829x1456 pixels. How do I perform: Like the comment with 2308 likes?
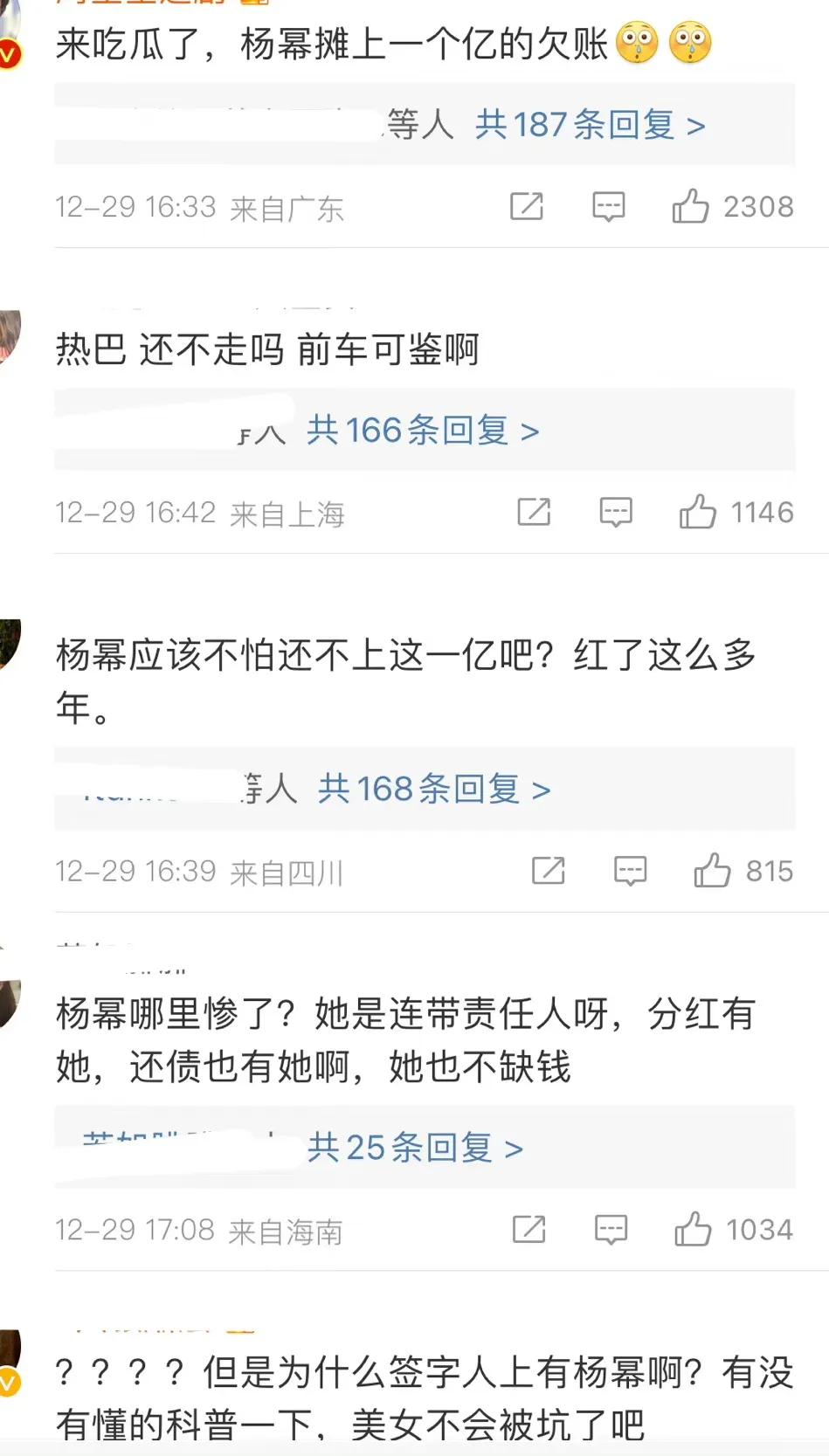coord(690,206)
